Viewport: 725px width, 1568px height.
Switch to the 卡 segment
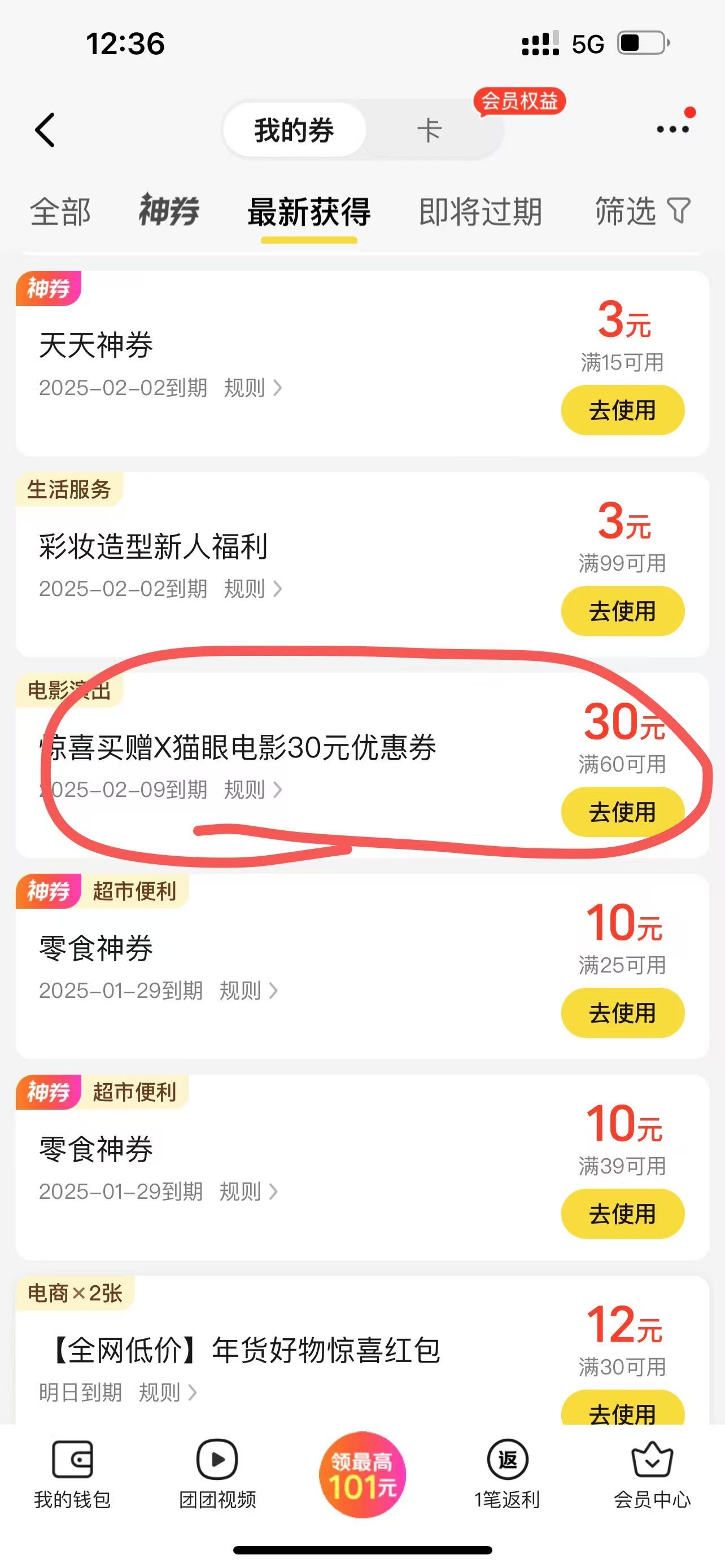[x=429, y=130]
